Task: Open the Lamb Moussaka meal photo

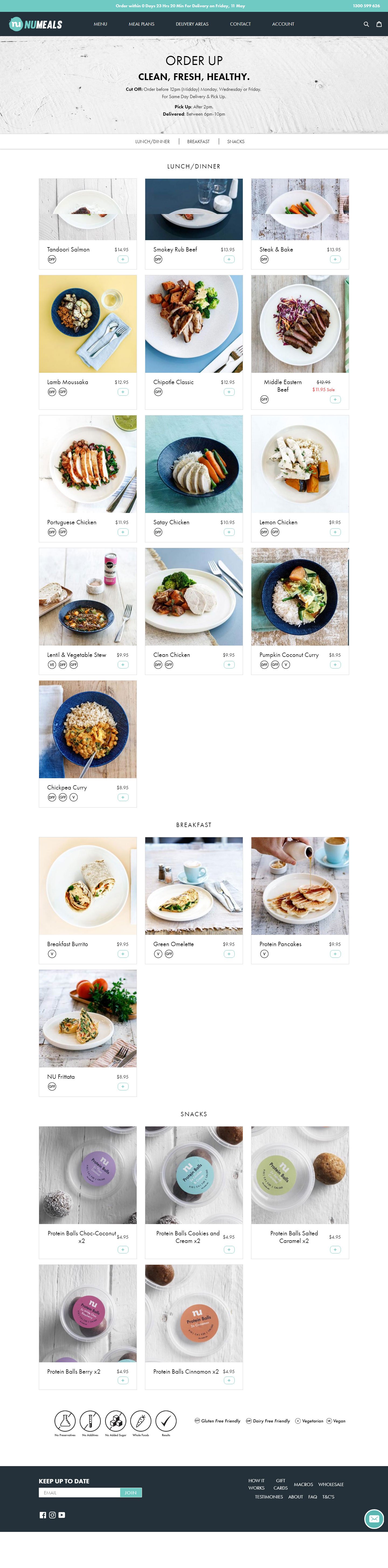Action: coord(88,323)
